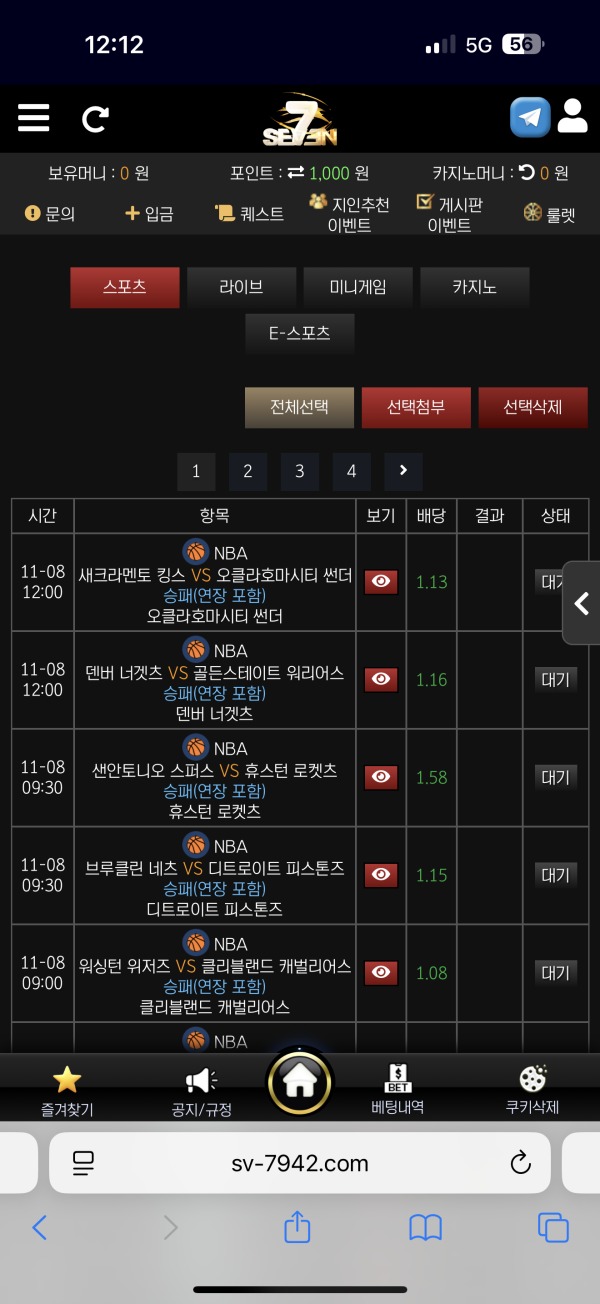Open 공지/규정 in bottom bar
The width and height of the screenshot is (600, 1304).
pos(201,1090)
